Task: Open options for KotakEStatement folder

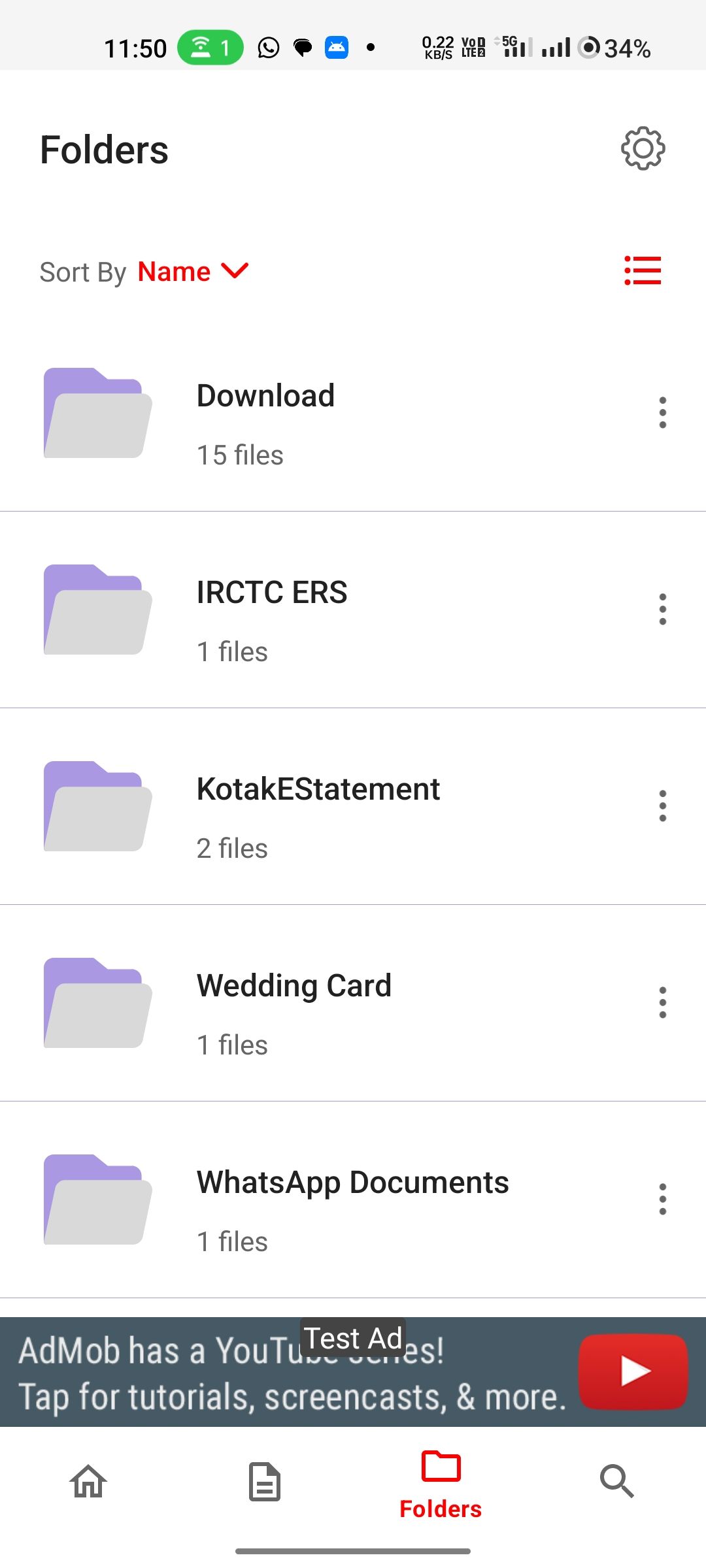Action: [662, 806]
